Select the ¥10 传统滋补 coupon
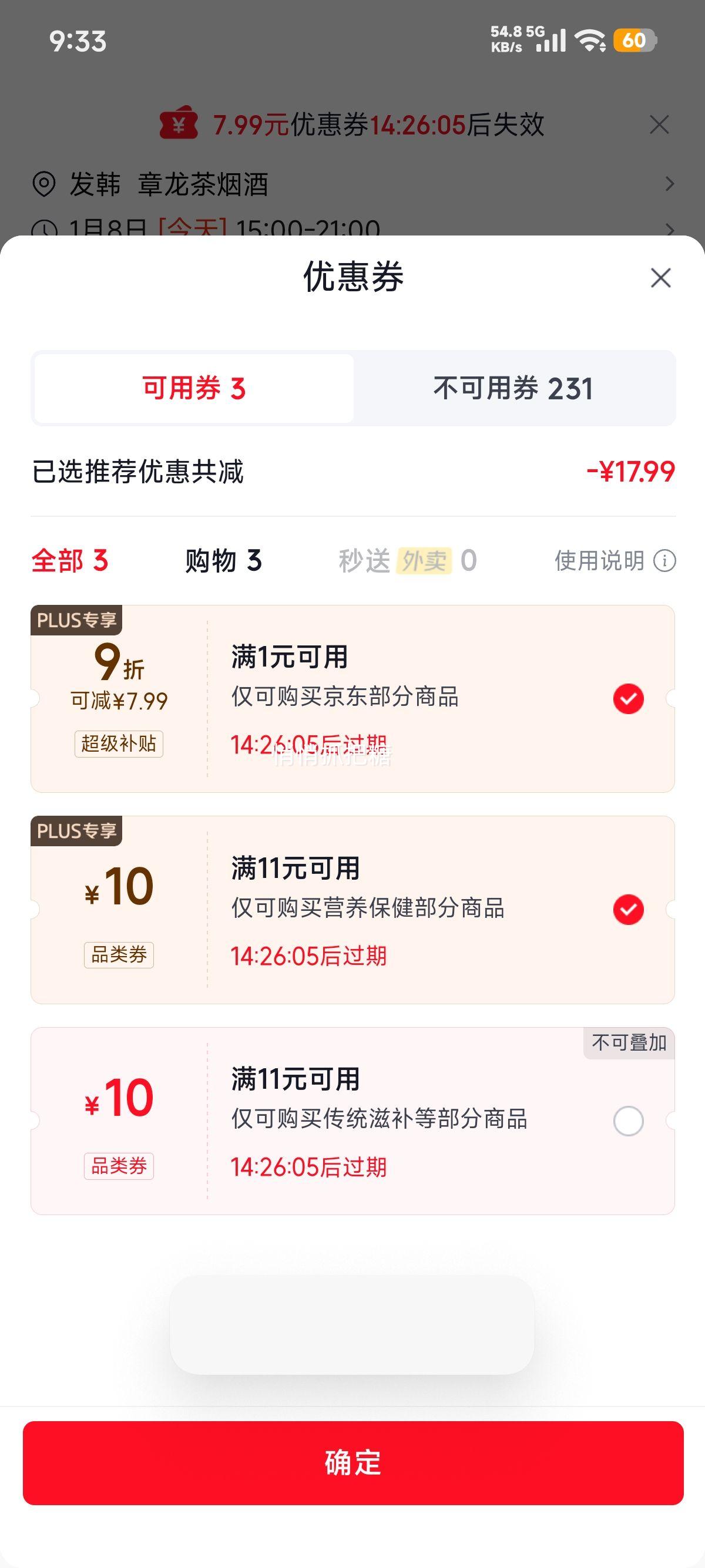Viewport: 705px width, 1568px height. coord(628,1121)
